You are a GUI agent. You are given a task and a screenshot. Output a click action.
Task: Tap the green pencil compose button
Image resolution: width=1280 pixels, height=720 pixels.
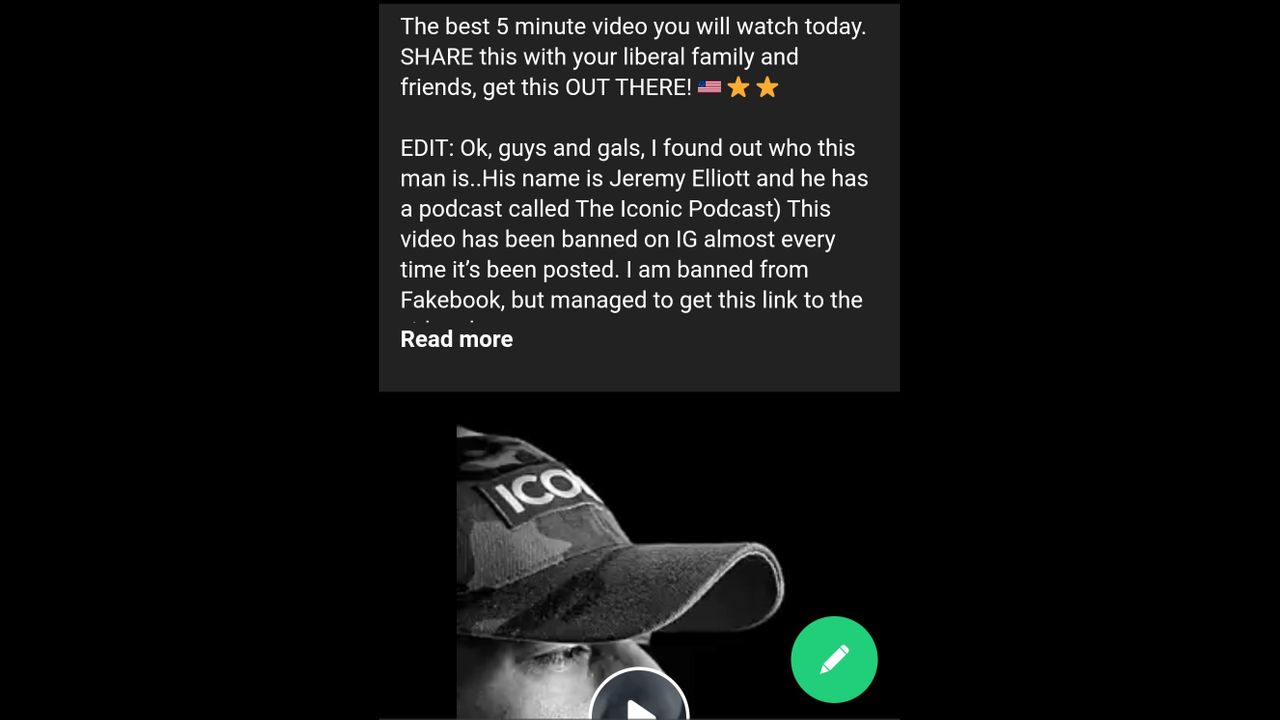pos(834,660)
